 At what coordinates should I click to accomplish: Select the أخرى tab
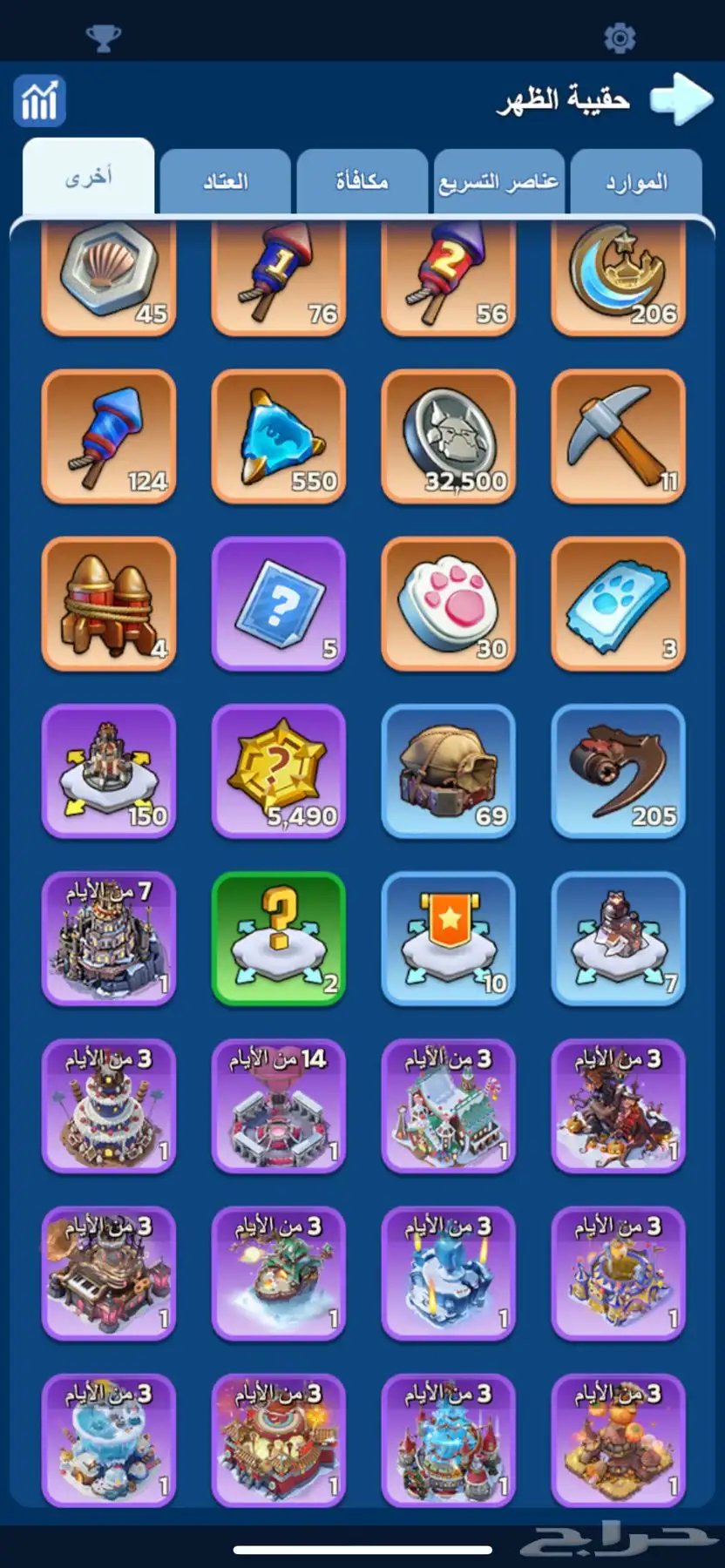click(x=89, y=178)
